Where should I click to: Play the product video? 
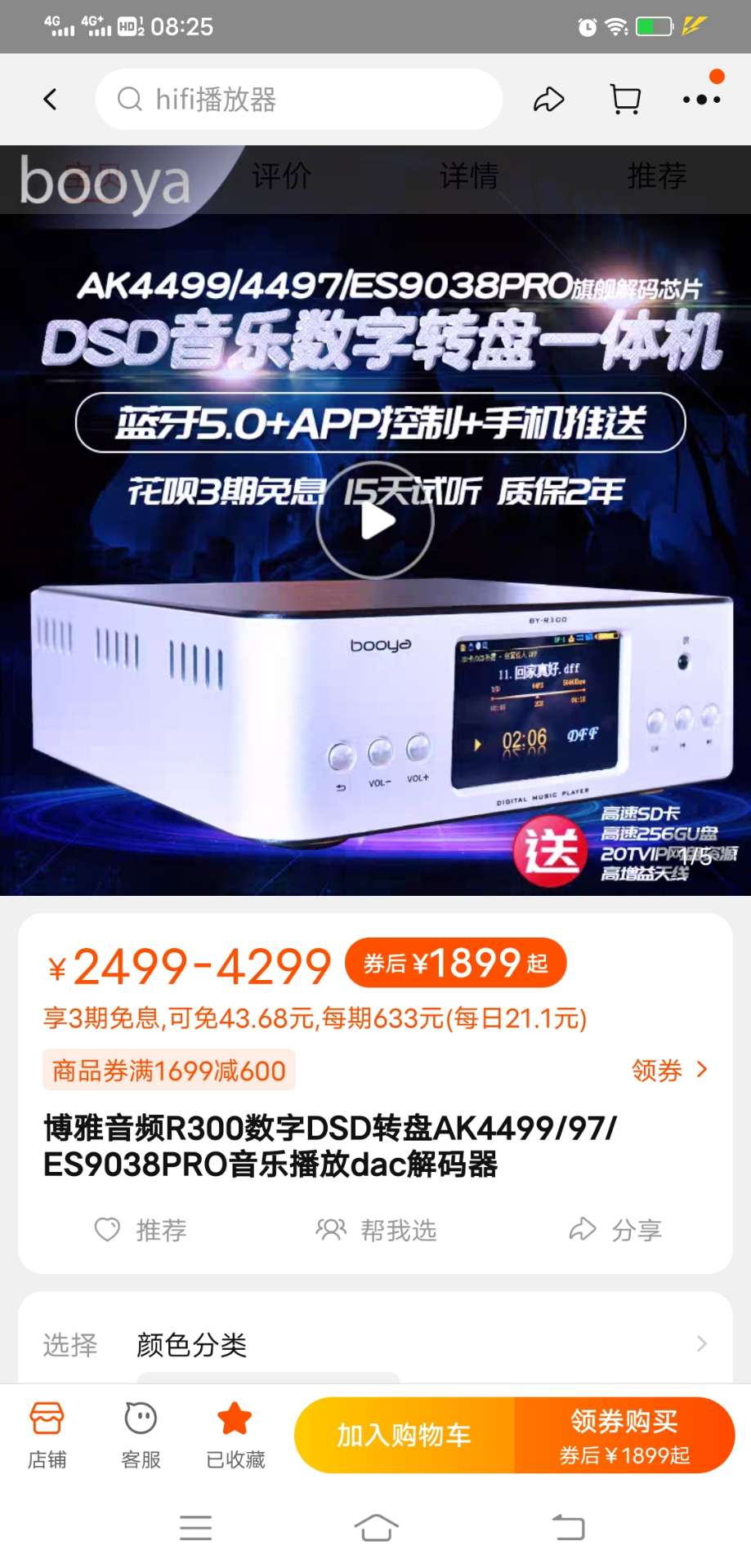tap(375, 521)
